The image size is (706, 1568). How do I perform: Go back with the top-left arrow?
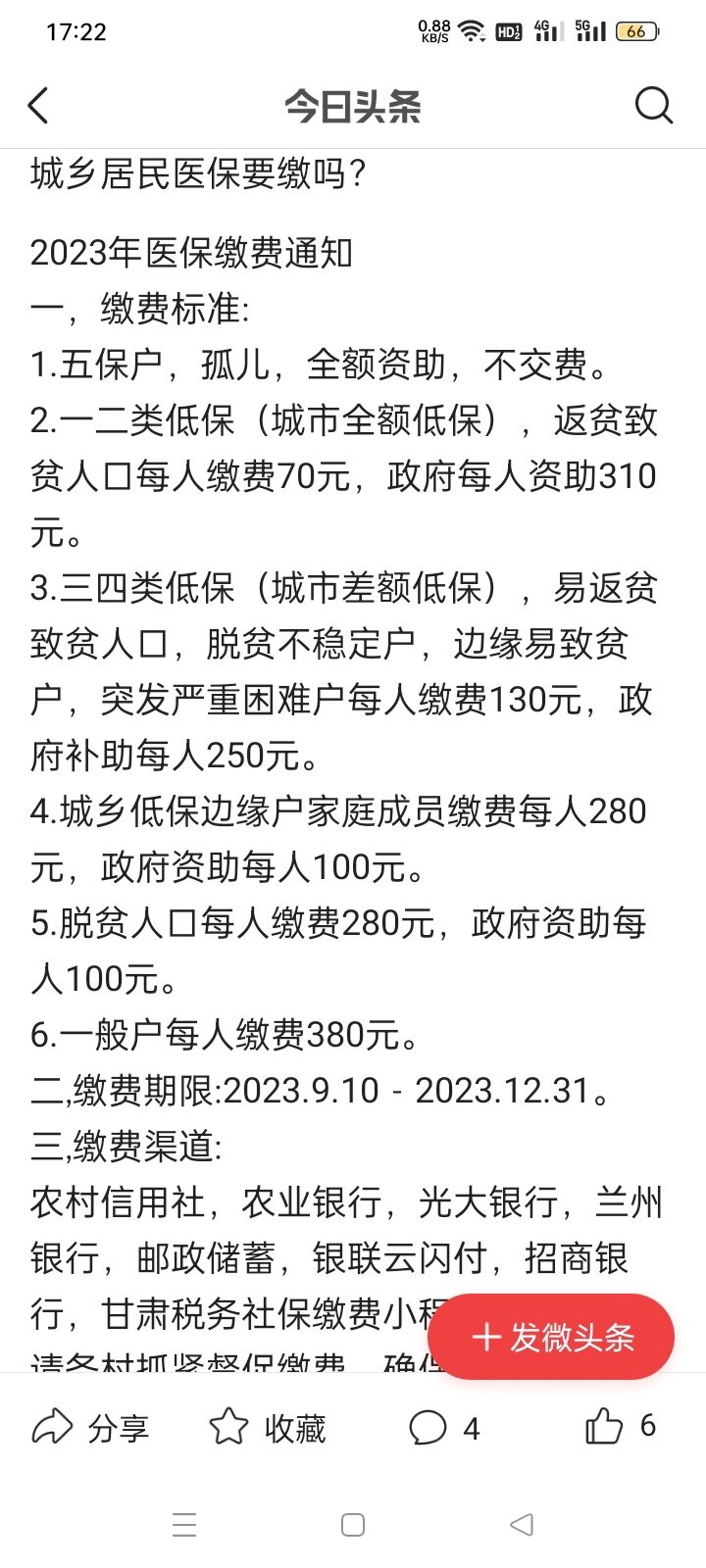[x=38, y=106]
